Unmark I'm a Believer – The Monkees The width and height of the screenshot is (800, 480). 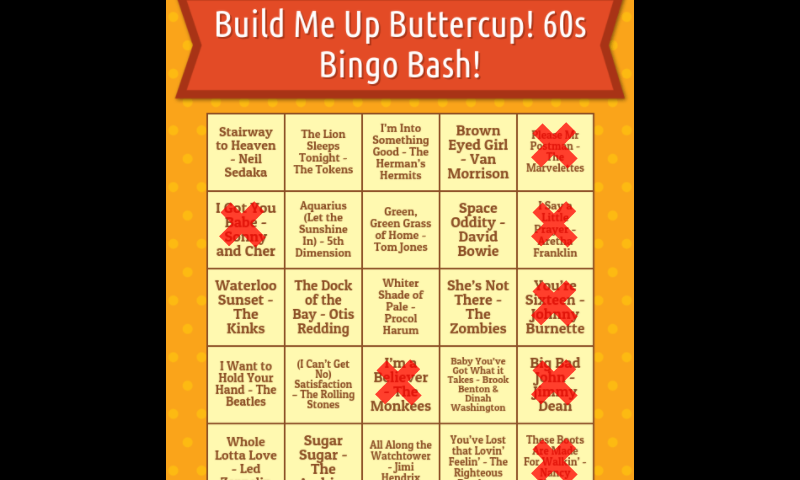[x=401, y=384]
